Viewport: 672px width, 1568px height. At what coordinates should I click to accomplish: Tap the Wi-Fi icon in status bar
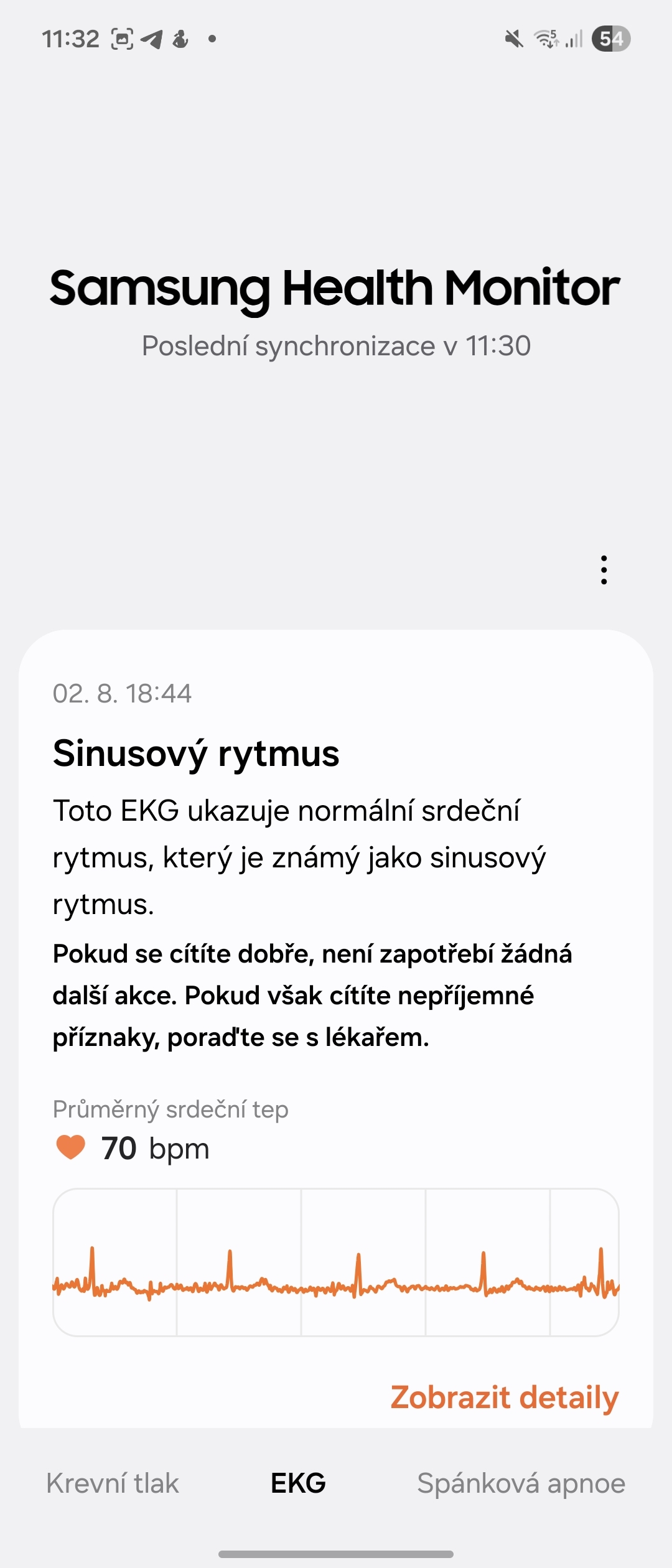tap(546, 39)
